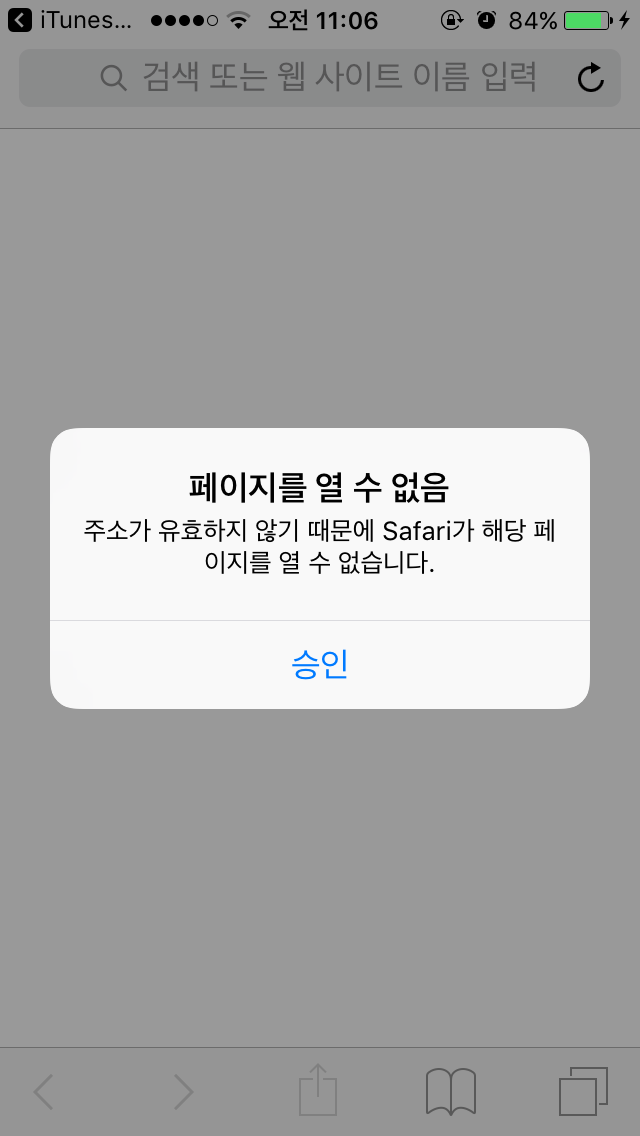
Task: Dismiss the alert by tapping 승인
Action: (x=319, y=665)
